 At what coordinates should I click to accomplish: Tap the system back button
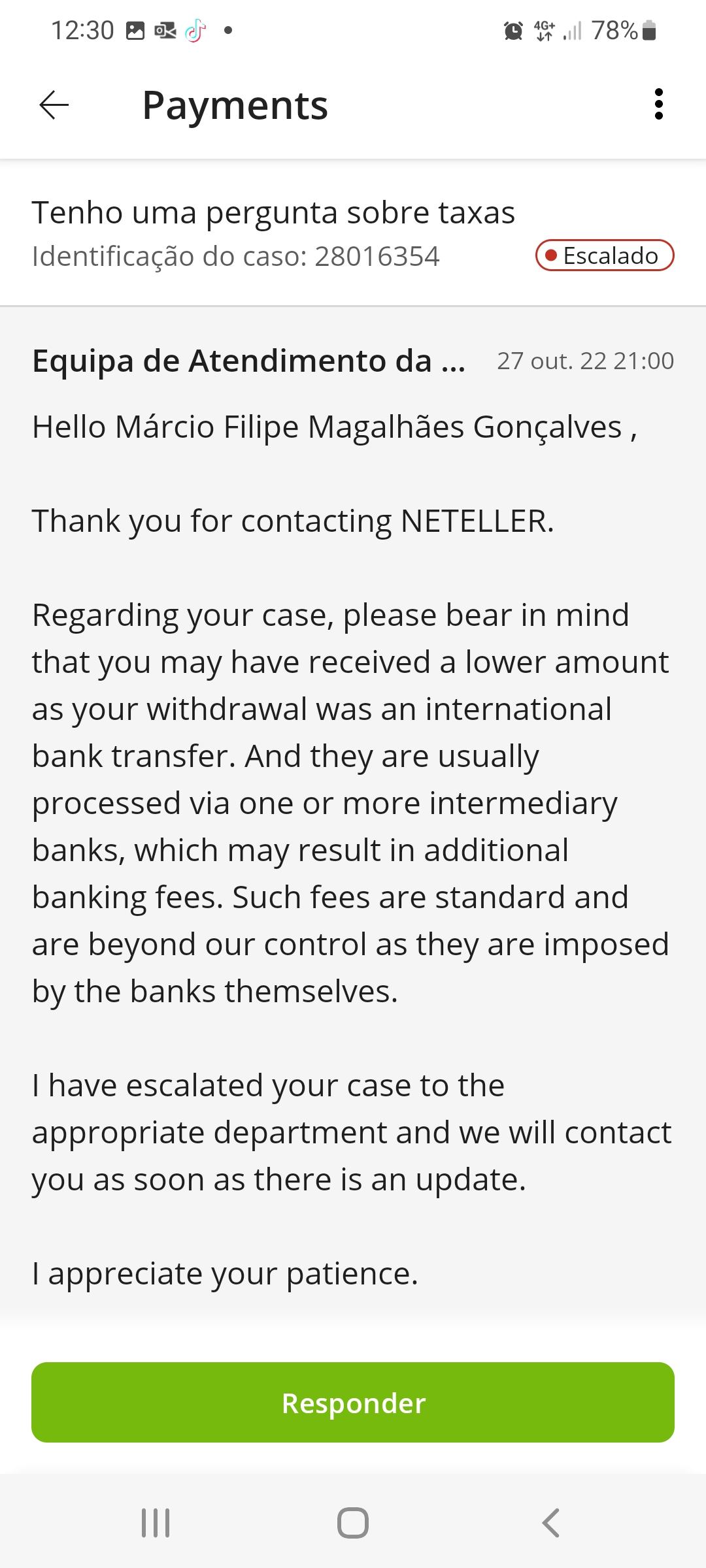pyautogui.click(x=551, y=1523)
